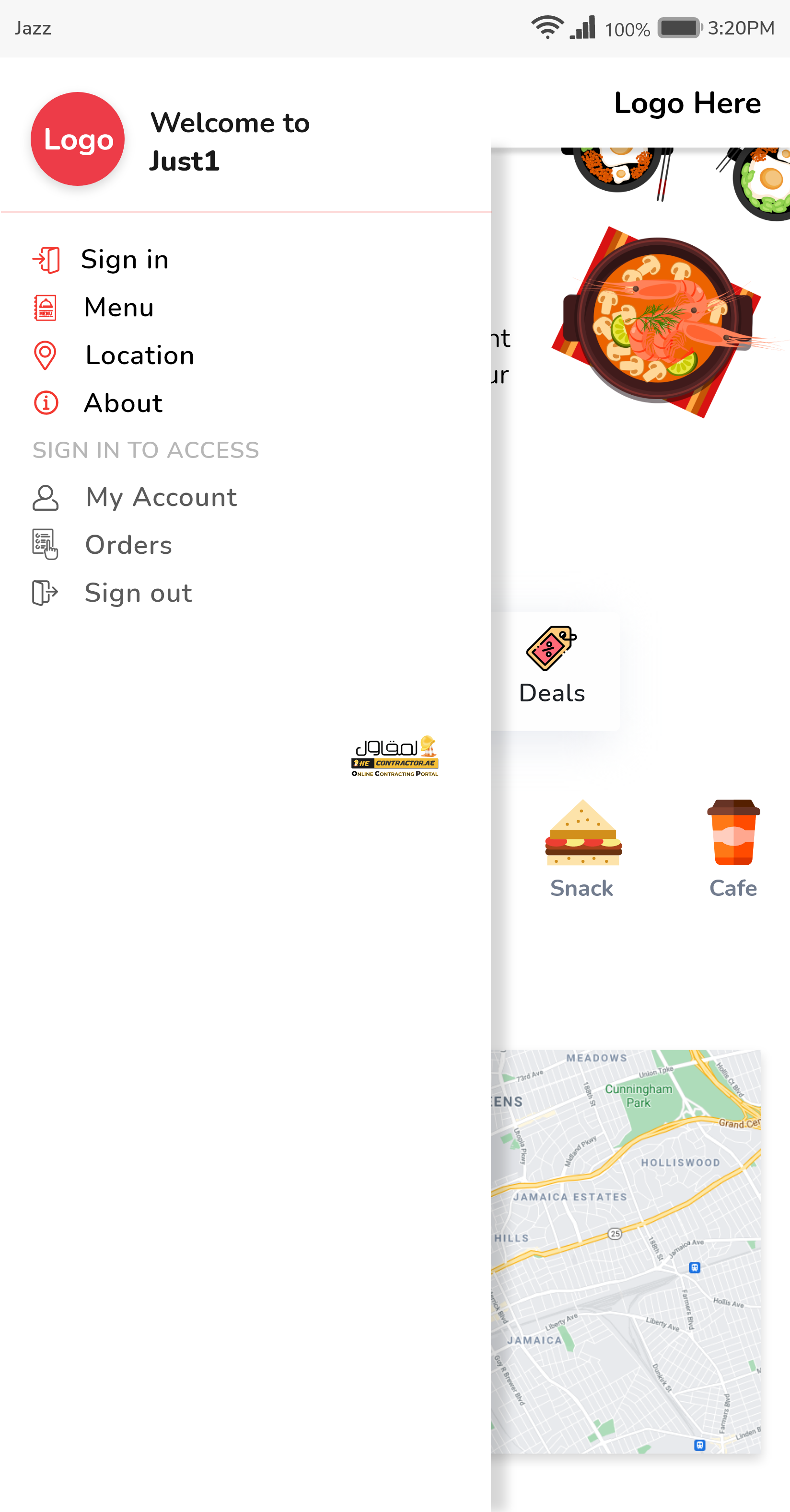Open My Account
790x1512 pixels.
click(161, 497)
